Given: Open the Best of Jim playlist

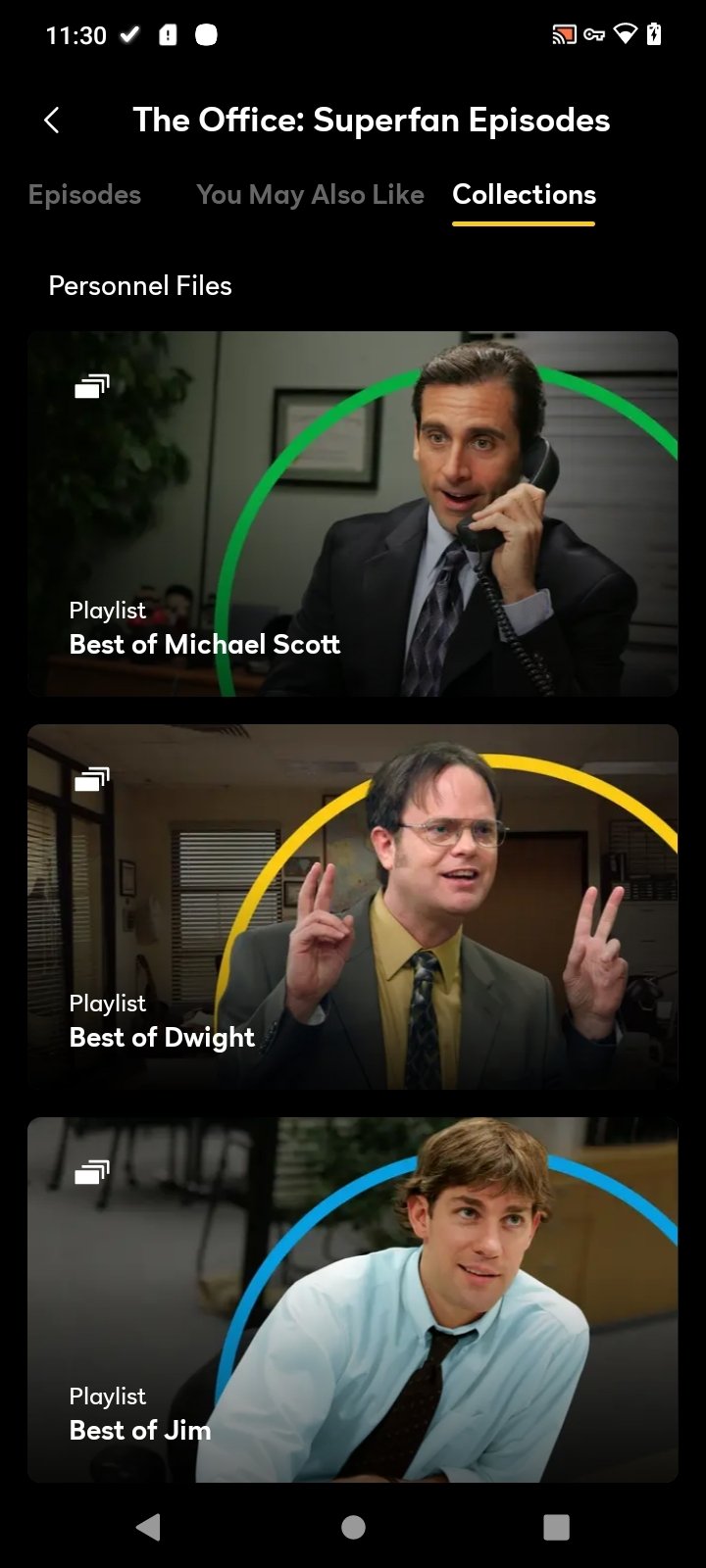Looking at the screenshot, I should click(x=353, y=1298).
